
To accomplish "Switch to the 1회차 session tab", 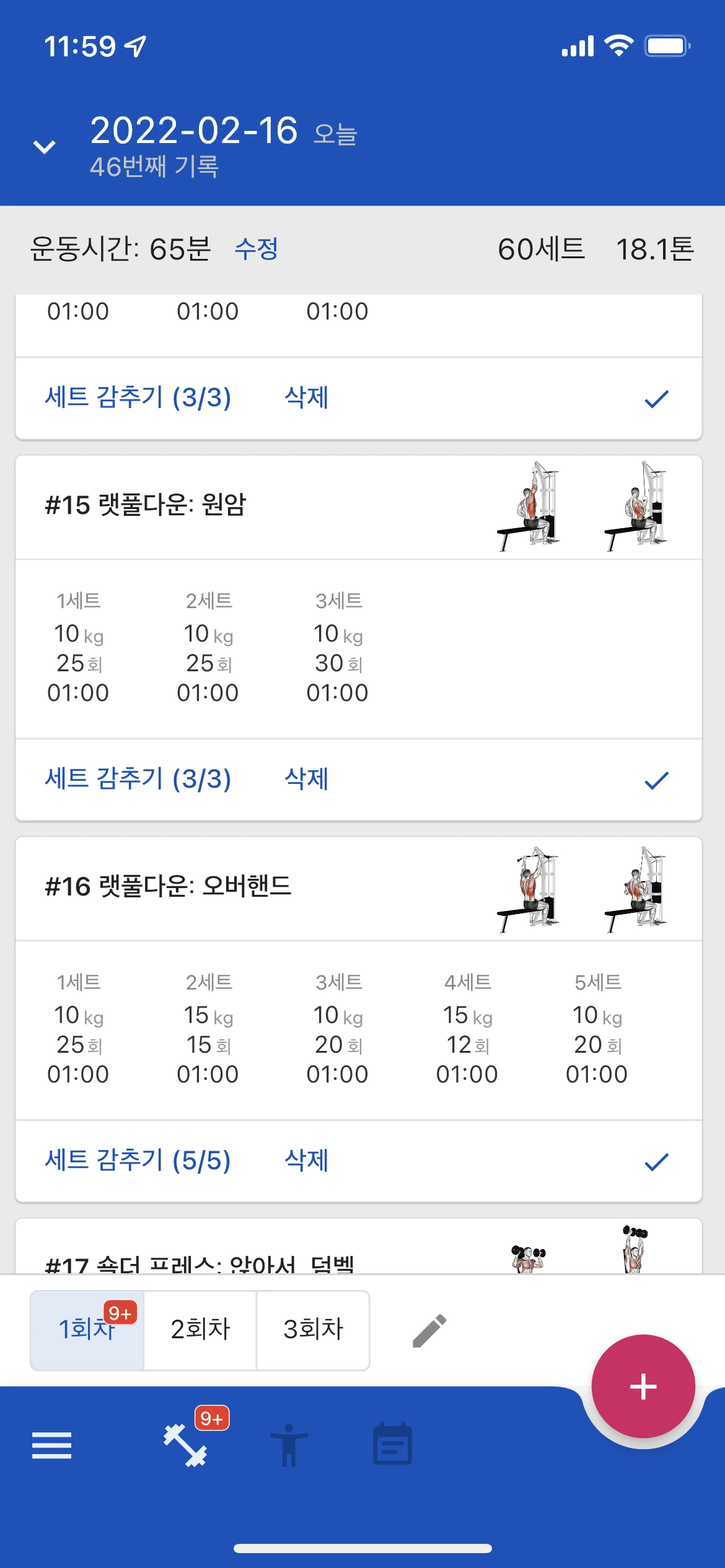I will 87,1330.
